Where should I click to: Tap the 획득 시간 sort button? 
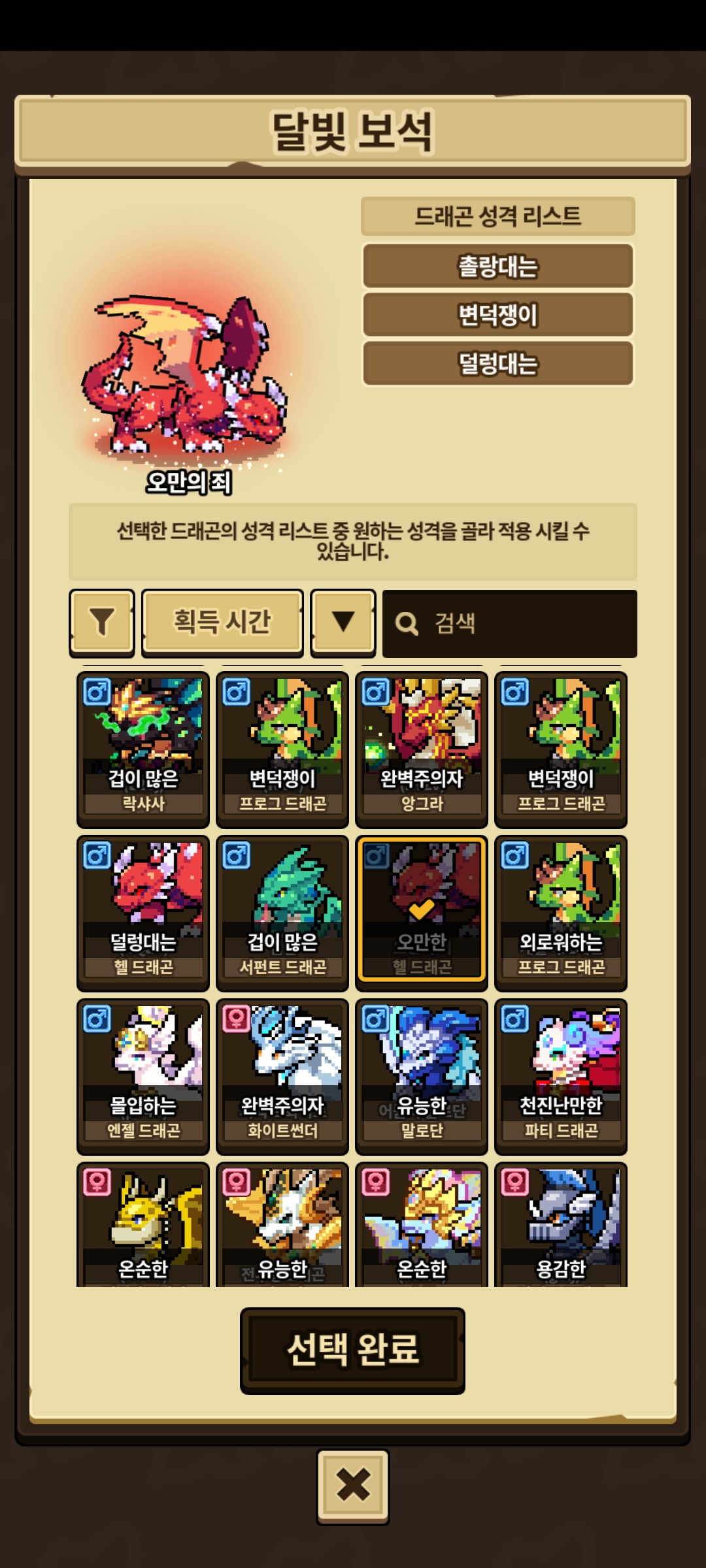(222, 623)
